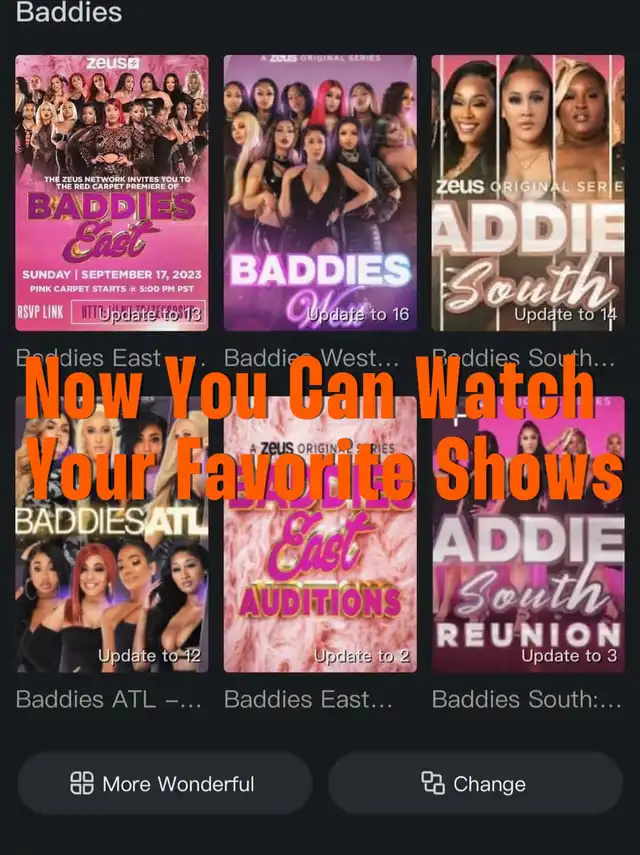Open the Baddies East show tile
This screenshot has width=640, height=855.
click(x=112, y=192)
